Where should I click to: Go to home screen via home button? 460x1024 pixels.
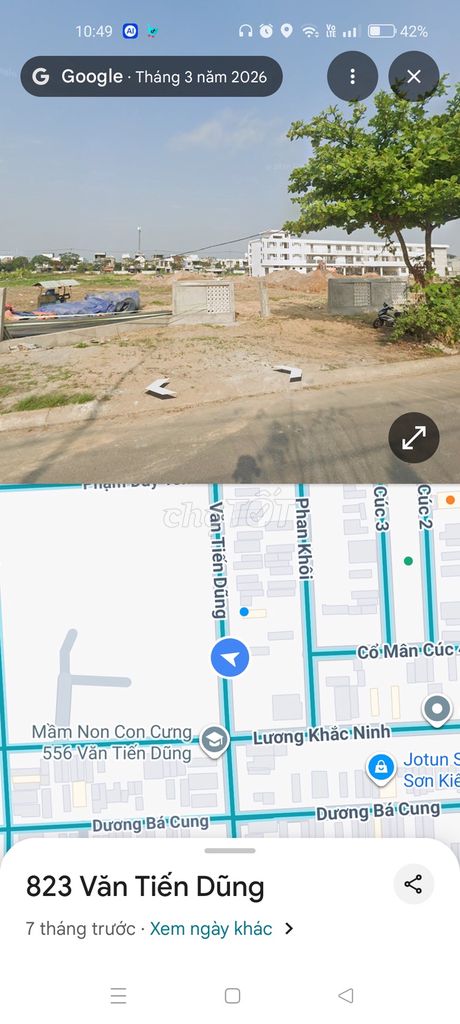(x=233, y=995)
